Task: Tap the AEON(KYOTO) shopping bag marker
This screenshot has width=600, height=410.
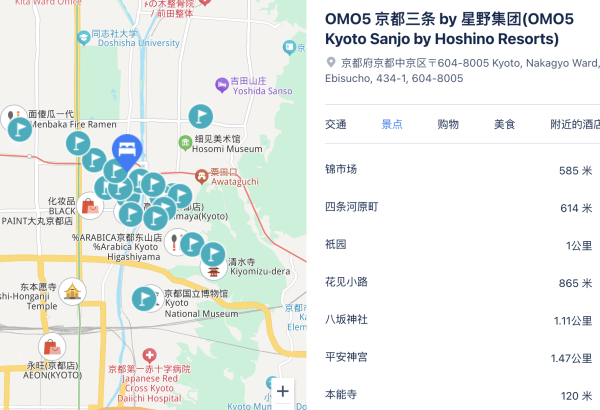Action: click(52, 346)
